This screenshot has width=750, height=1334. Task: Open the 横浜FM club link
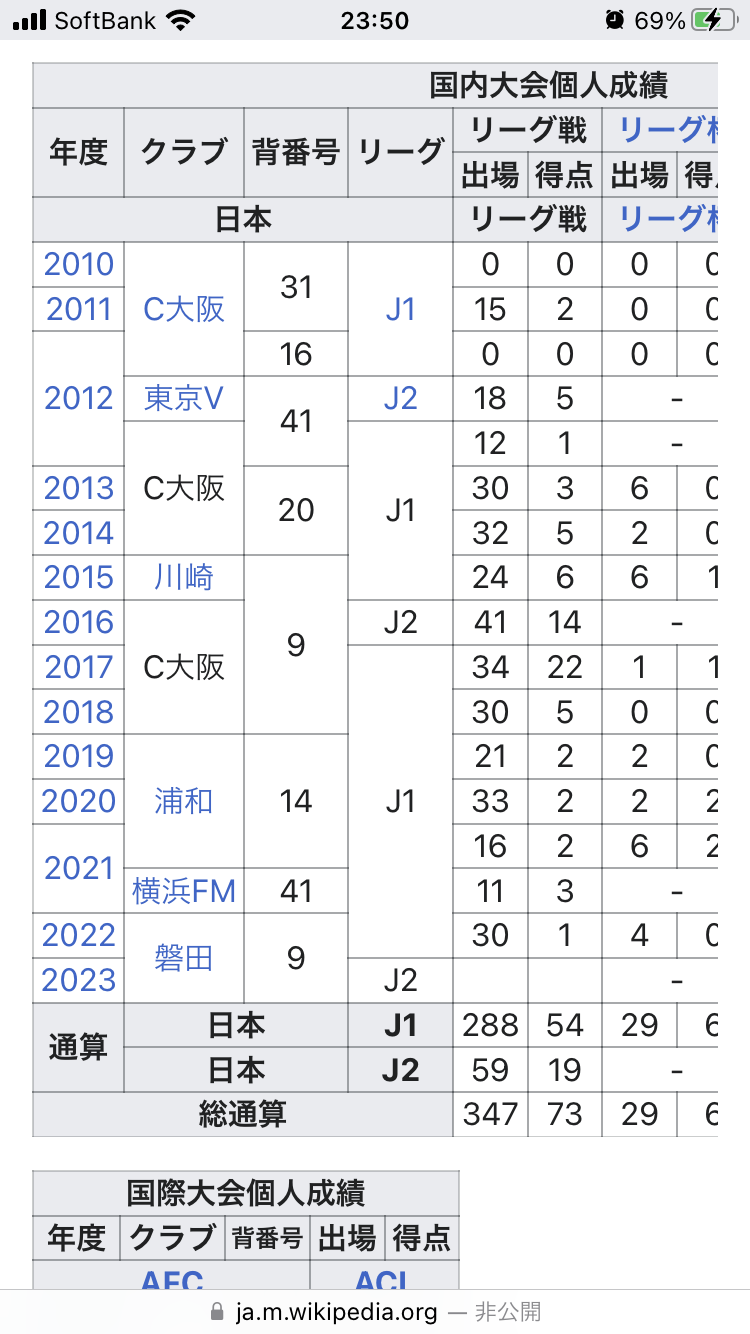coord(184,891)
